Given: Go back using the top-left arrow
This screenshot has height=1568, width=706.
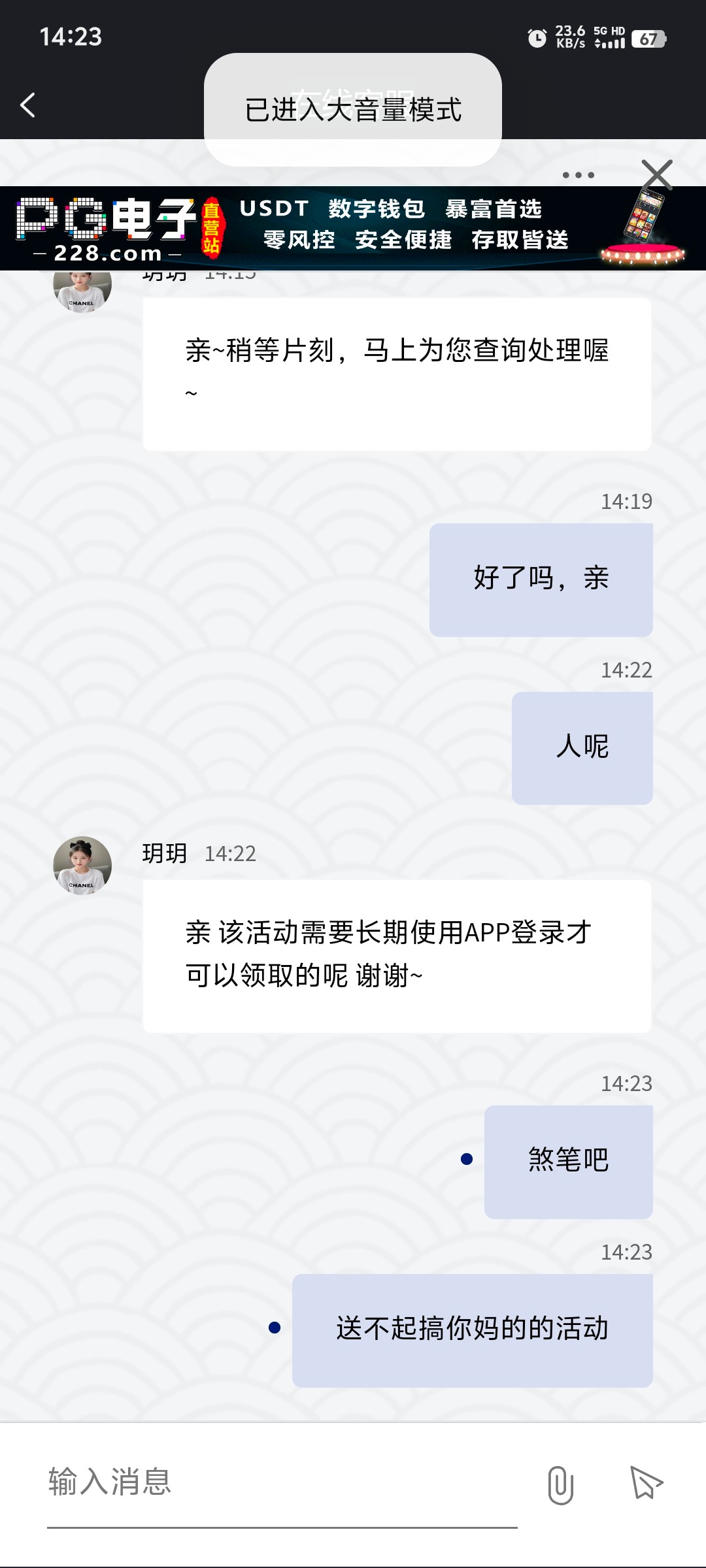Looking at the screenshot, I should click(27, 105).
